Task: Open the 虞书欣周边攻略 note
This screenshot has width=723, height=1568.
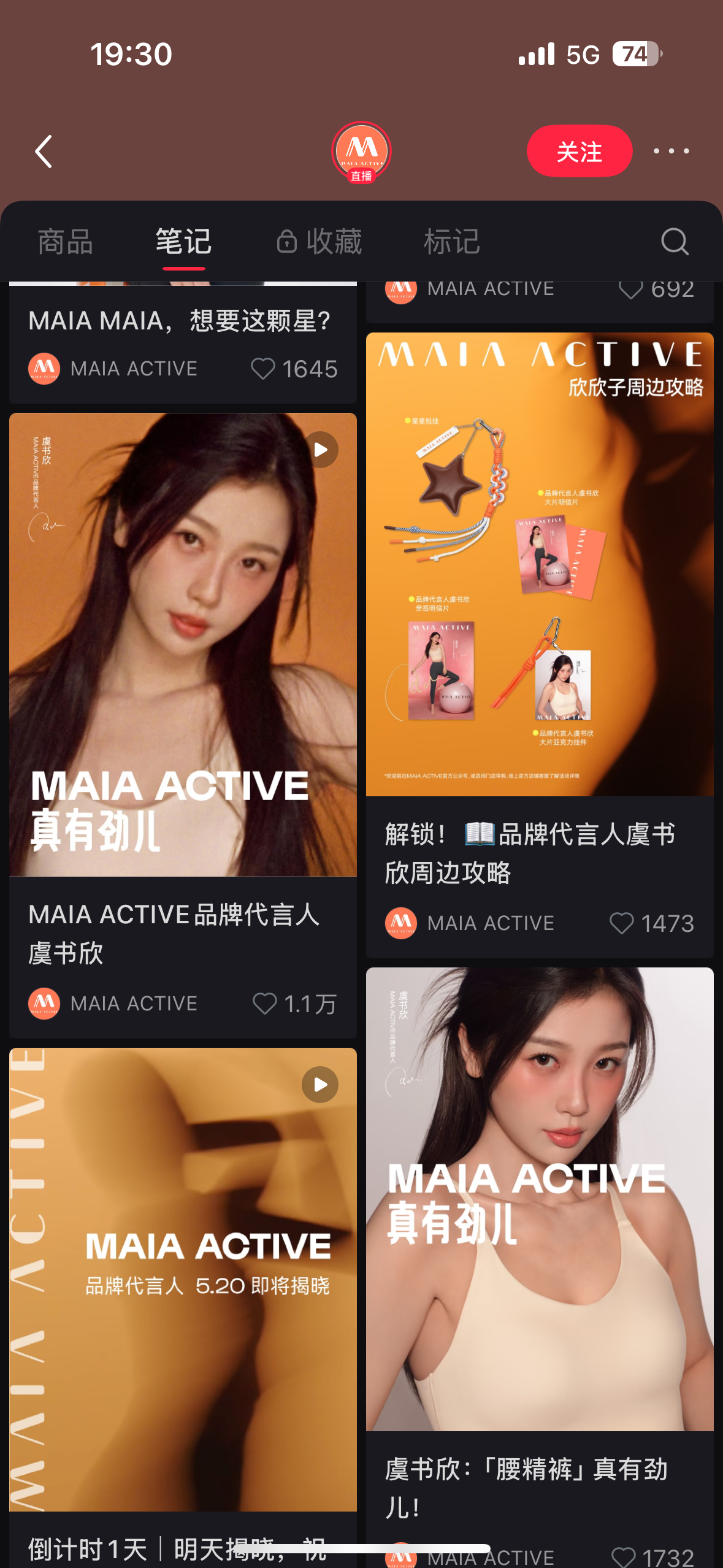Action: point(540,564)
